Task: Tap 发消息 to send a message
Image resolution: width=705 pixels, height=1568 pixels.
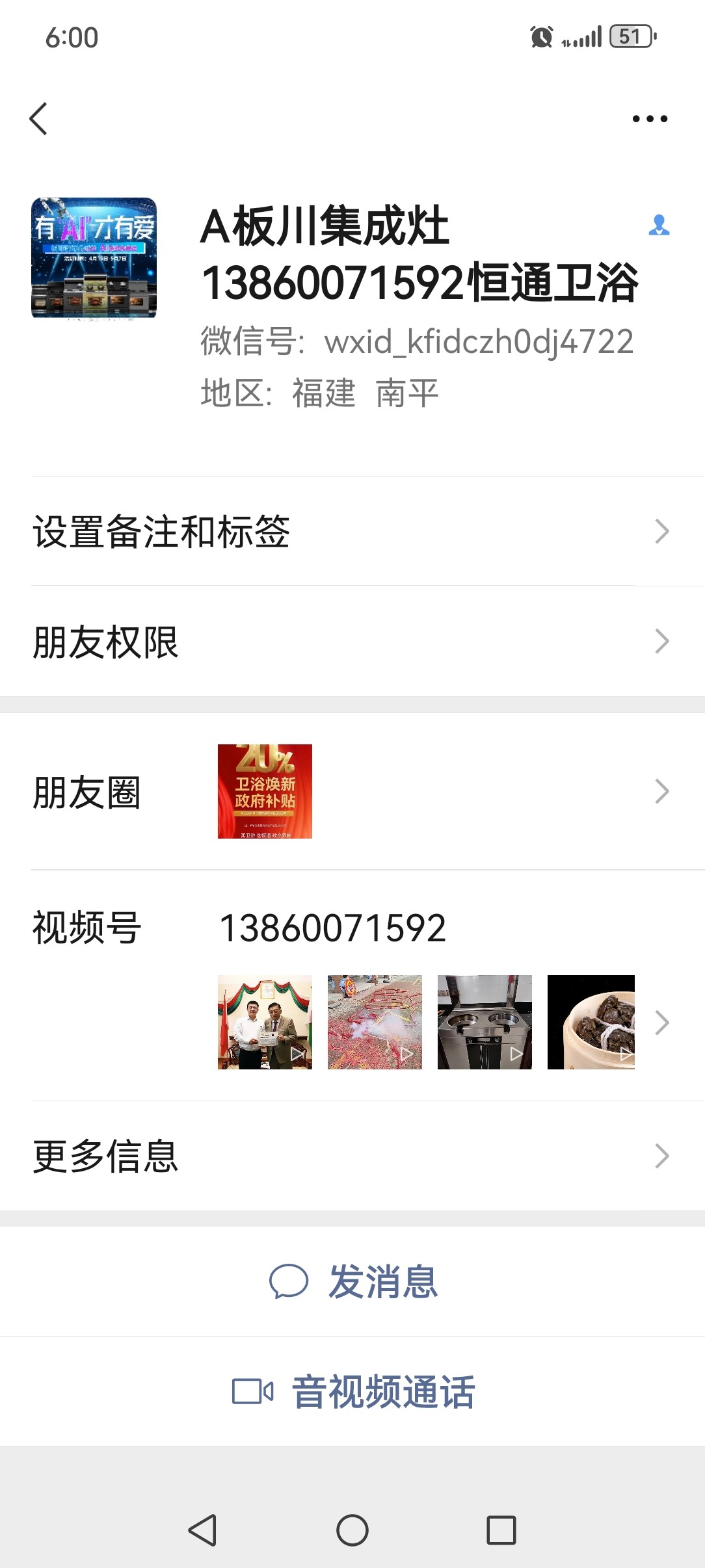Action: [354, 1281]
